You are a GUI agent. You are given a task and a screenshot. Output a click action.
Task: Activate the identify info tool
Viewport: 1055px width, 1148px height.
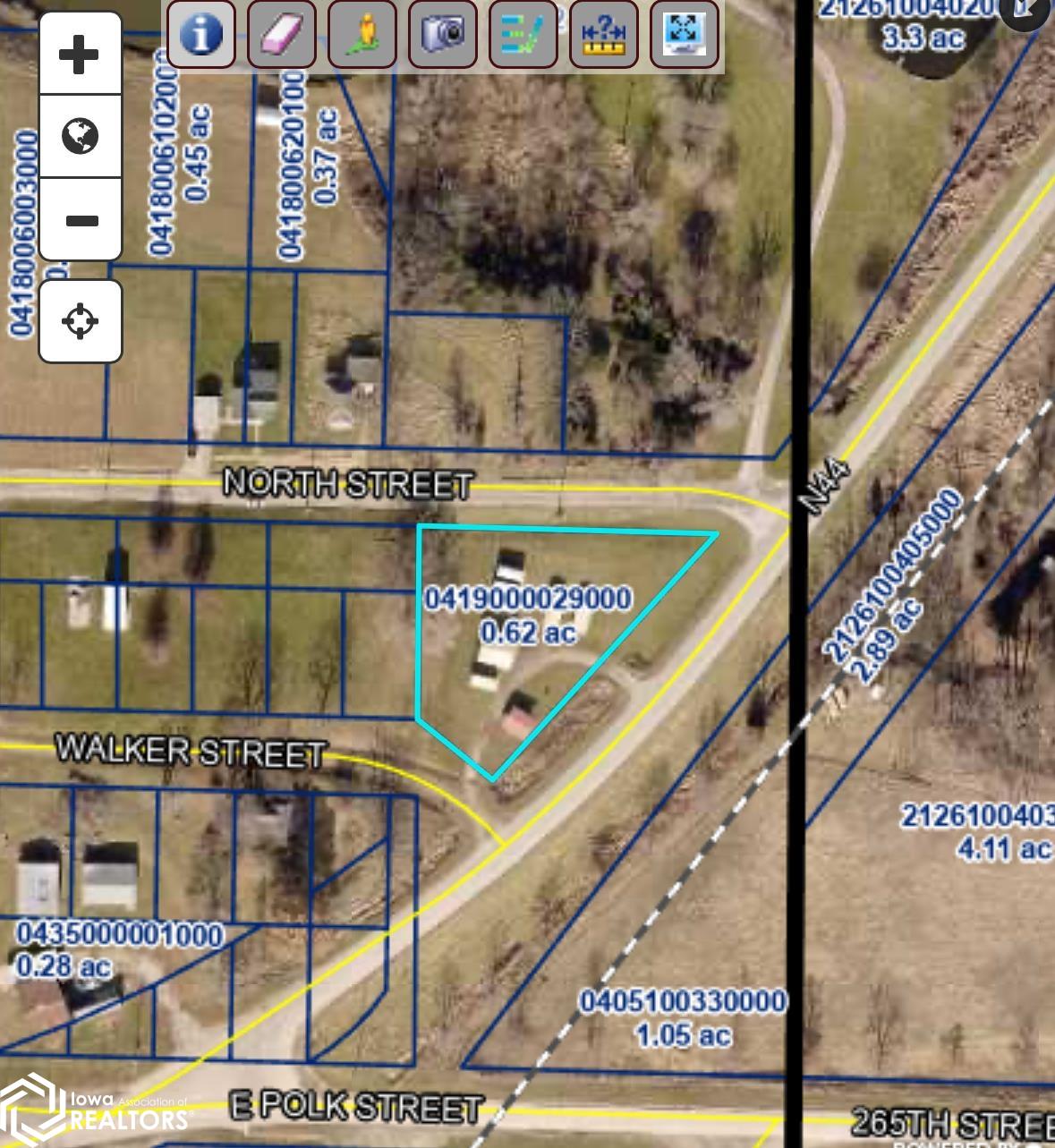[x=201, y=35]
